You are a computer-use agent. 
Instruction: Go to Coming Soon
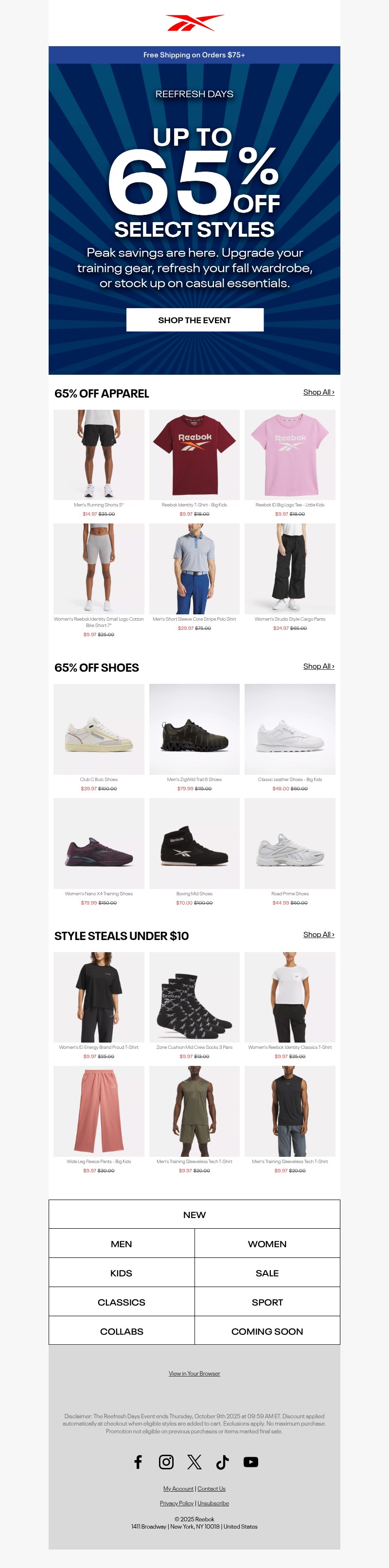pos(266,1331)
